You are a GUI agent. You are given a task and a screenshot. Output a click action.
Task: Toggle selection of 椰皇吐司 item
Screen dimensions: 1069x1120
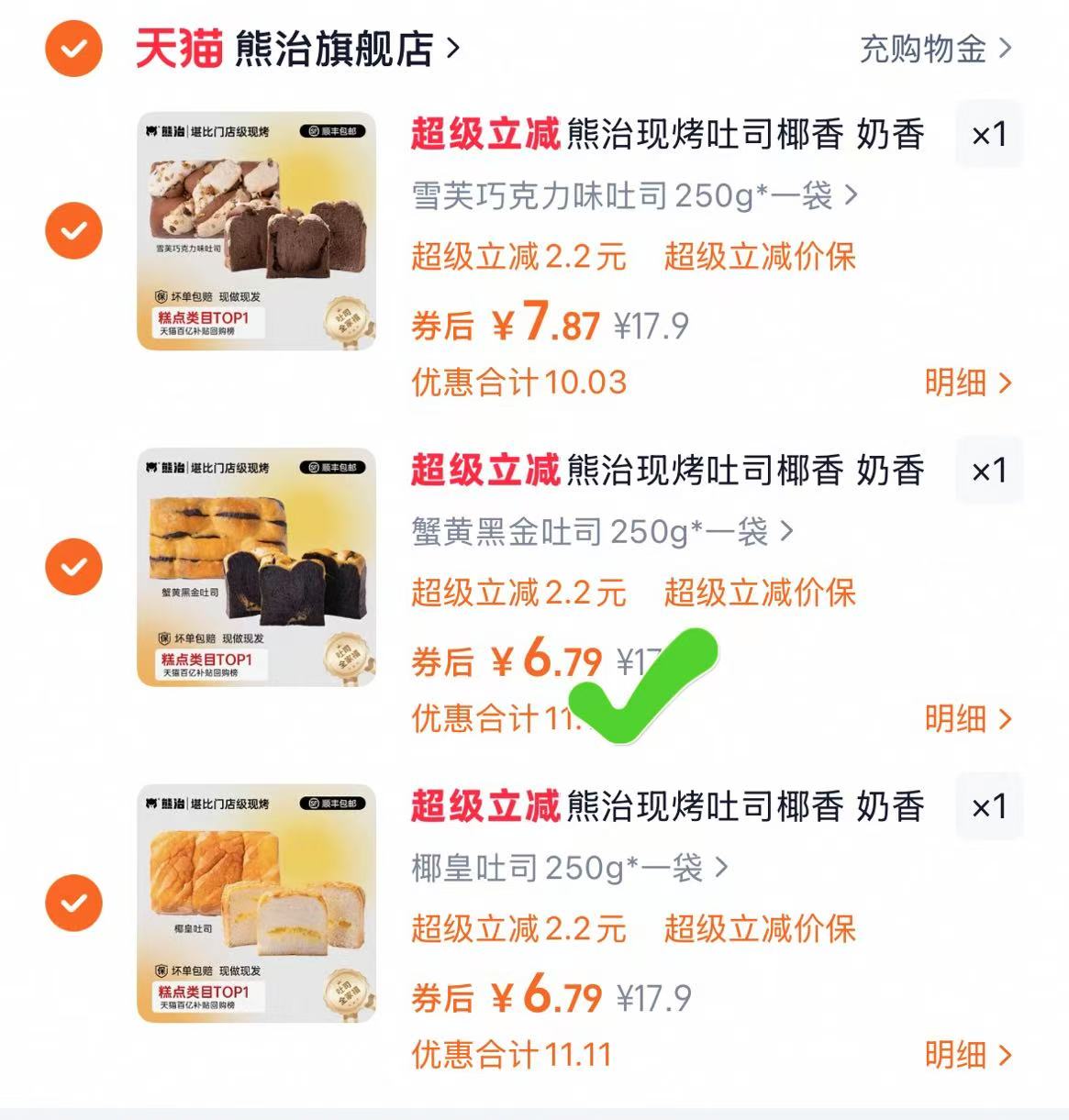tap(73, 904)
